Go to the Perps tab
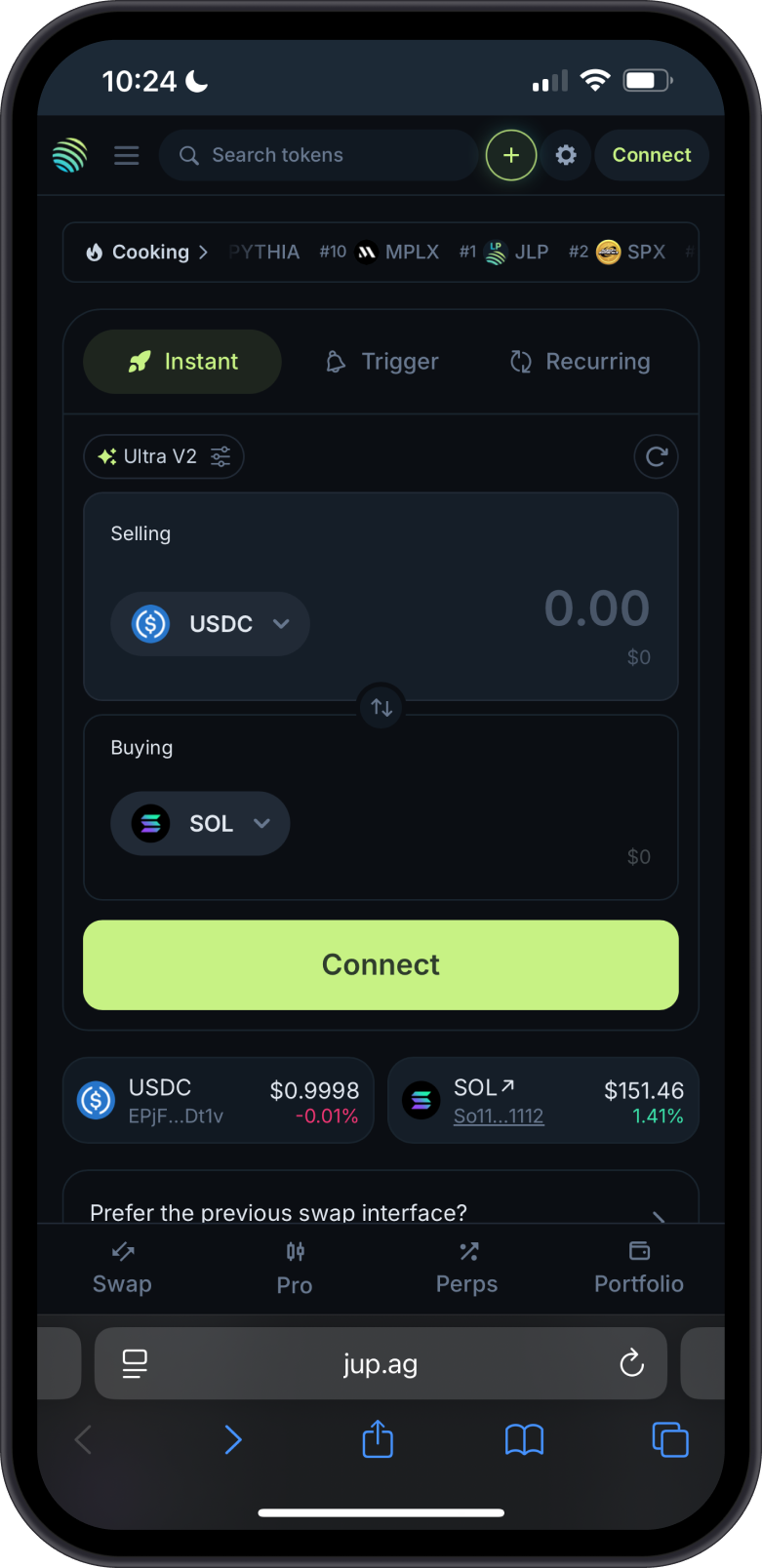Image resolution: width=762 pixels, height=1568 pixels. pyautogui.click(x=466, y=1268)
